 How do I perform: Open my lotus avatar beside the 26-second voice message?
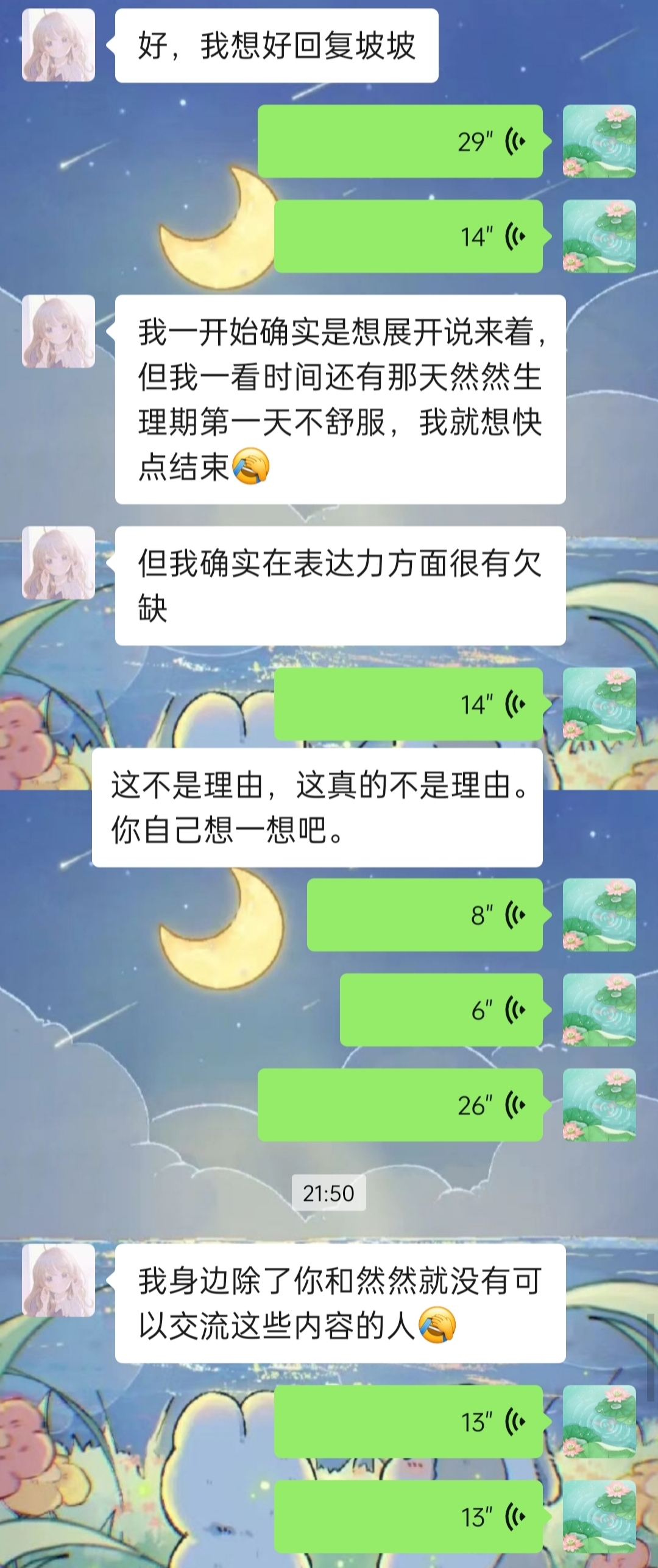tap(599, 1105)
